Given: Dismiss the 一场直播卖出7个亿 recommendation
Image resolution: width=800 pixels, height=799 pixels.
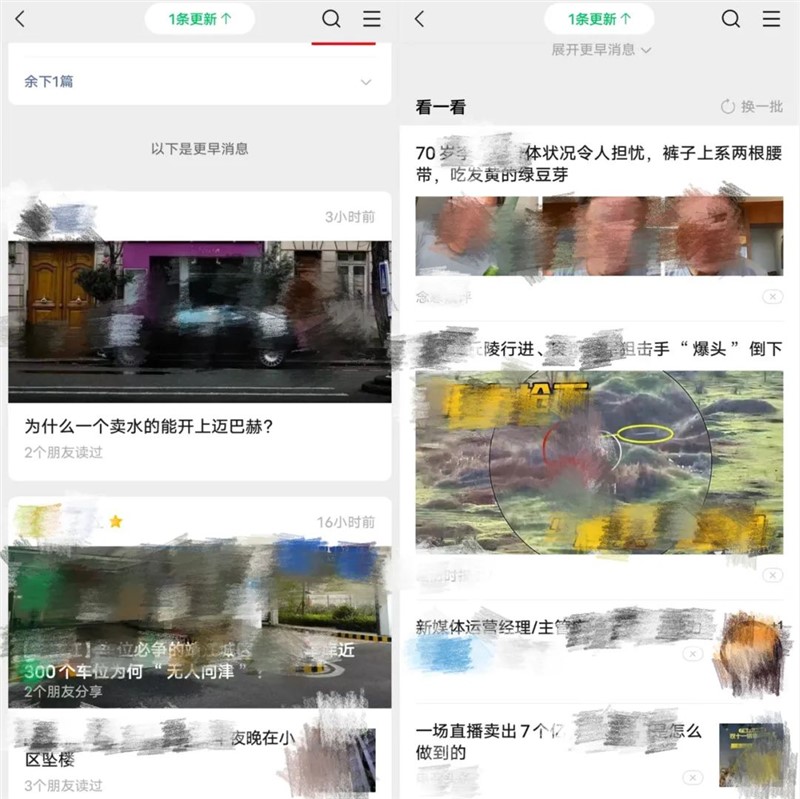Looking at the screenshot, I should 691,777.
